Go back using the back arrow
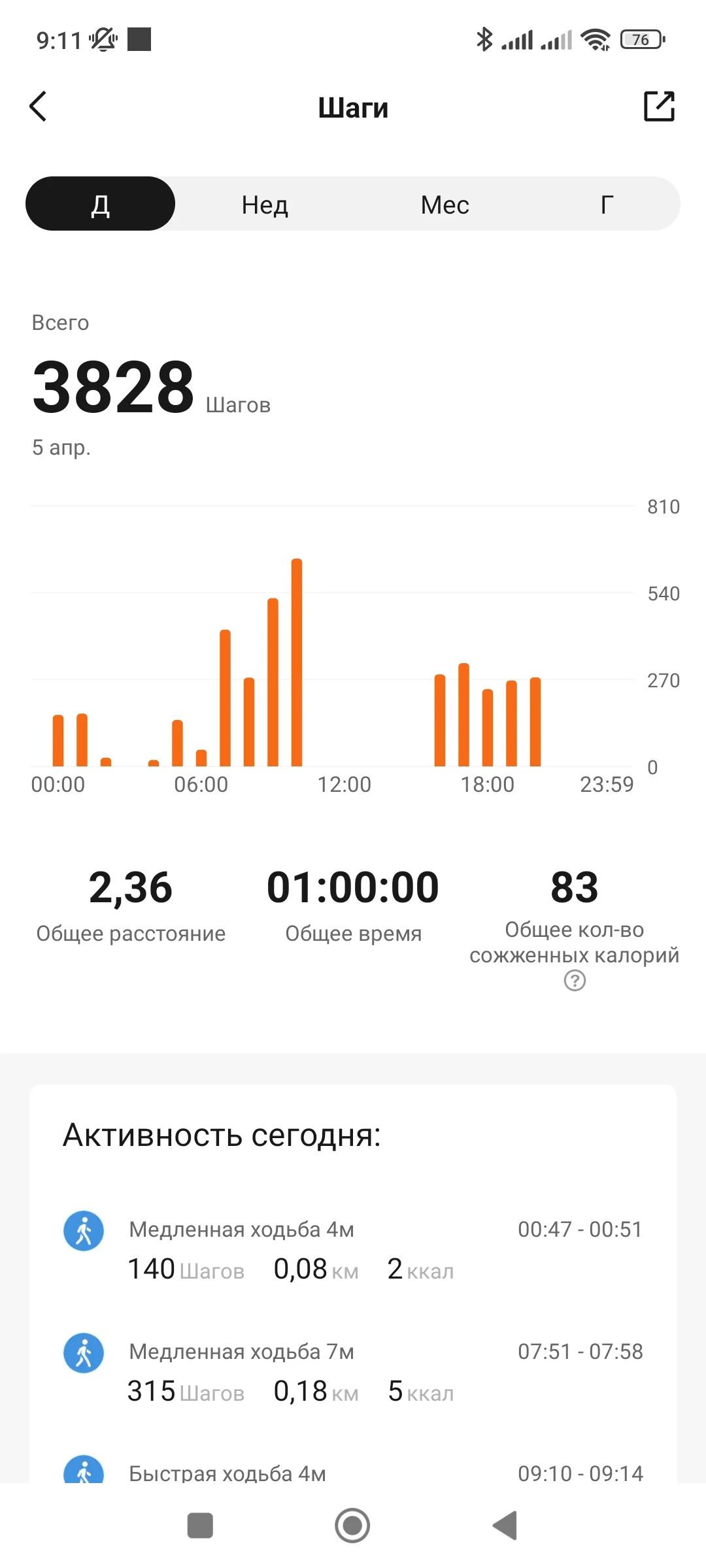706x1568 pixels. 39,106
